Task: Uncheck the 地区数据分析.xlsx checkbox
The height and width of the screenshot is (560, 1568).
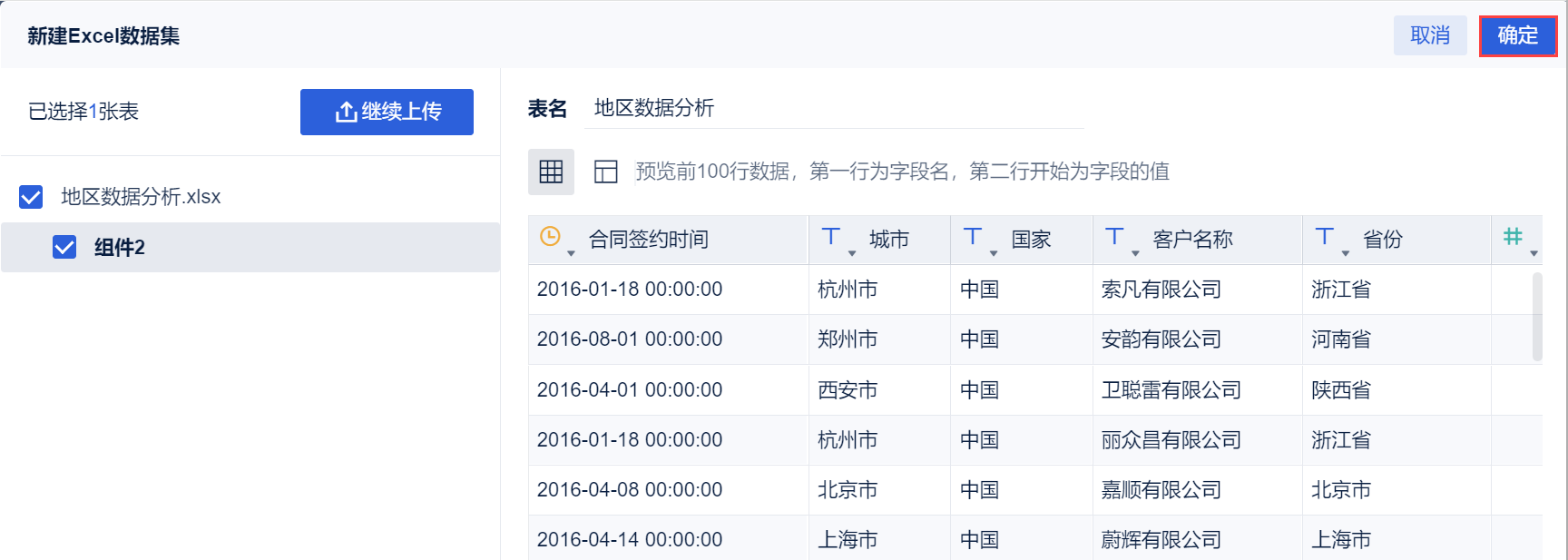Action: click(x=31, y=197)
